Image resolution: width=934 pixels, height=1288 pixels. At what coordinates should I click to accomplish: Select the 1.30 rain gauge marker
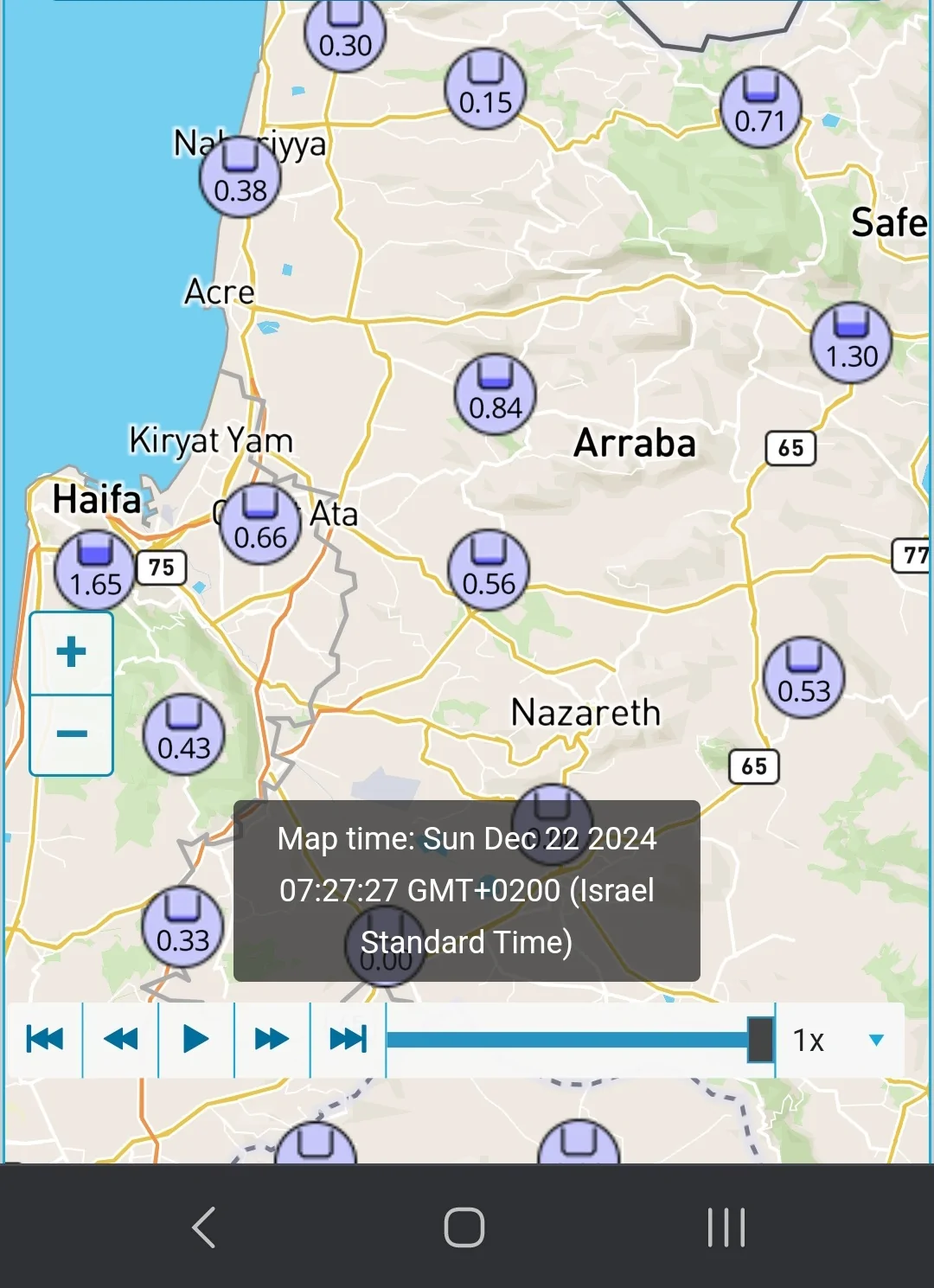[x=852, y=343]
